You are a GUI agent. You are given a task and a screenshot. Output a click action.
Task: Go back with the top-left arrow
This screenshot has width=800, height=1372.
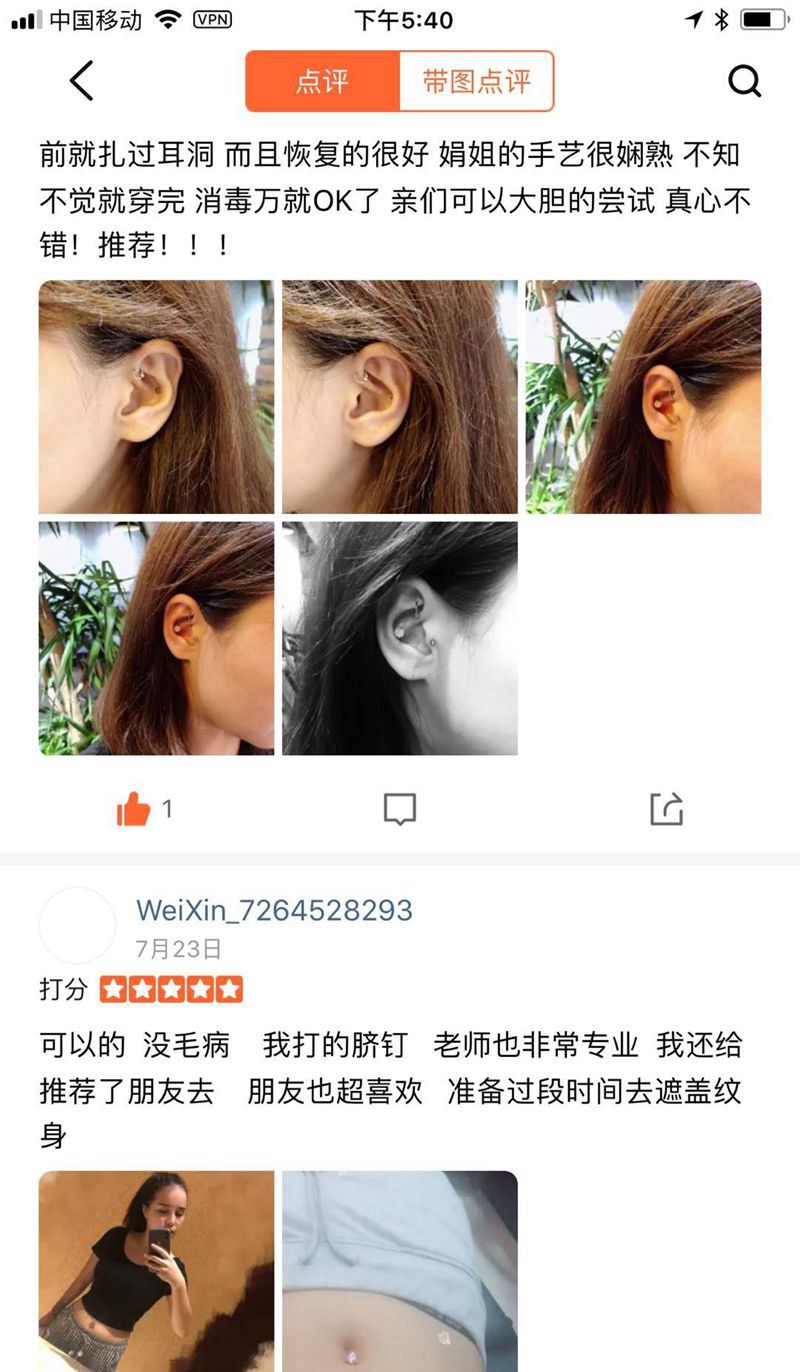click(x=82, y=81)
